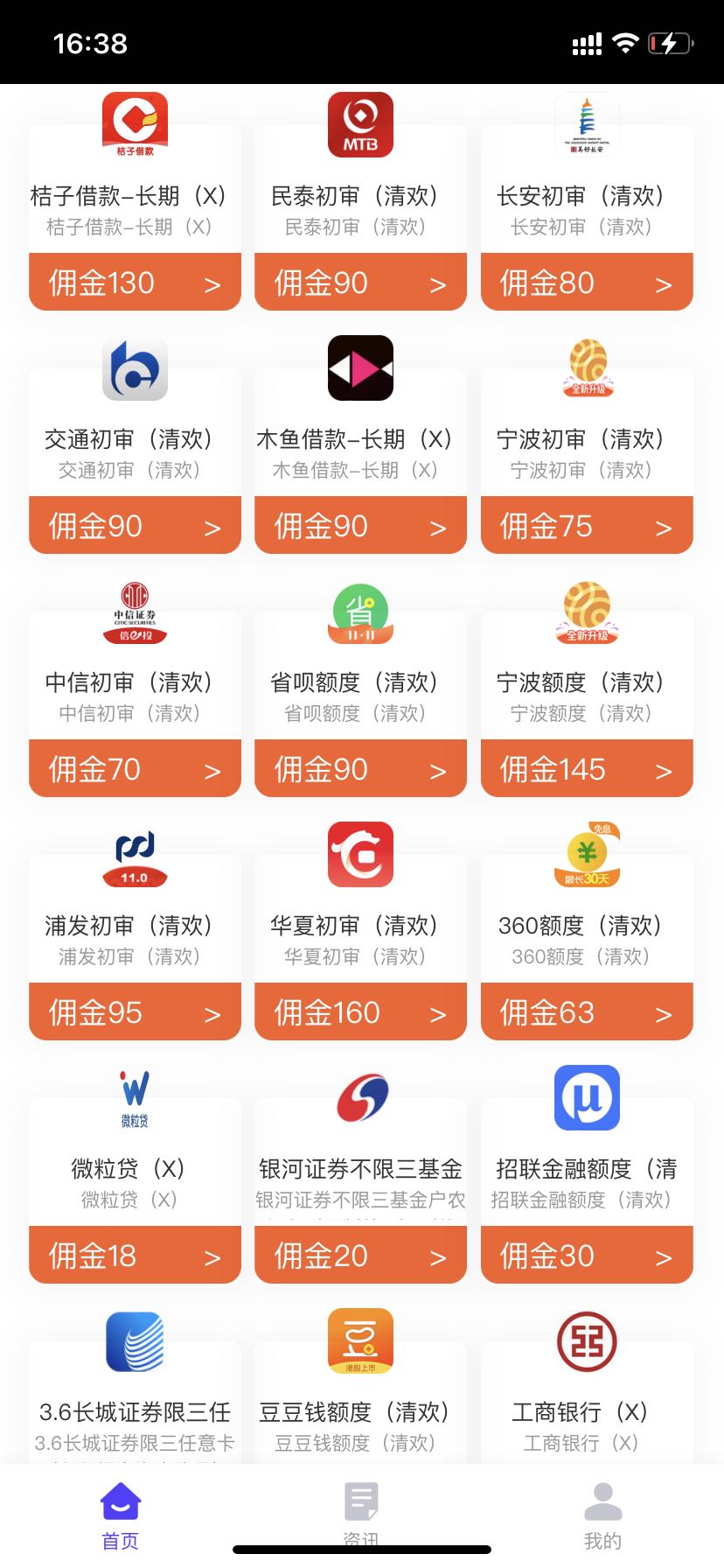Select the 木鱼借款 black play icon
This screenshot has width=724, height=1568.
tap(360, 367)
